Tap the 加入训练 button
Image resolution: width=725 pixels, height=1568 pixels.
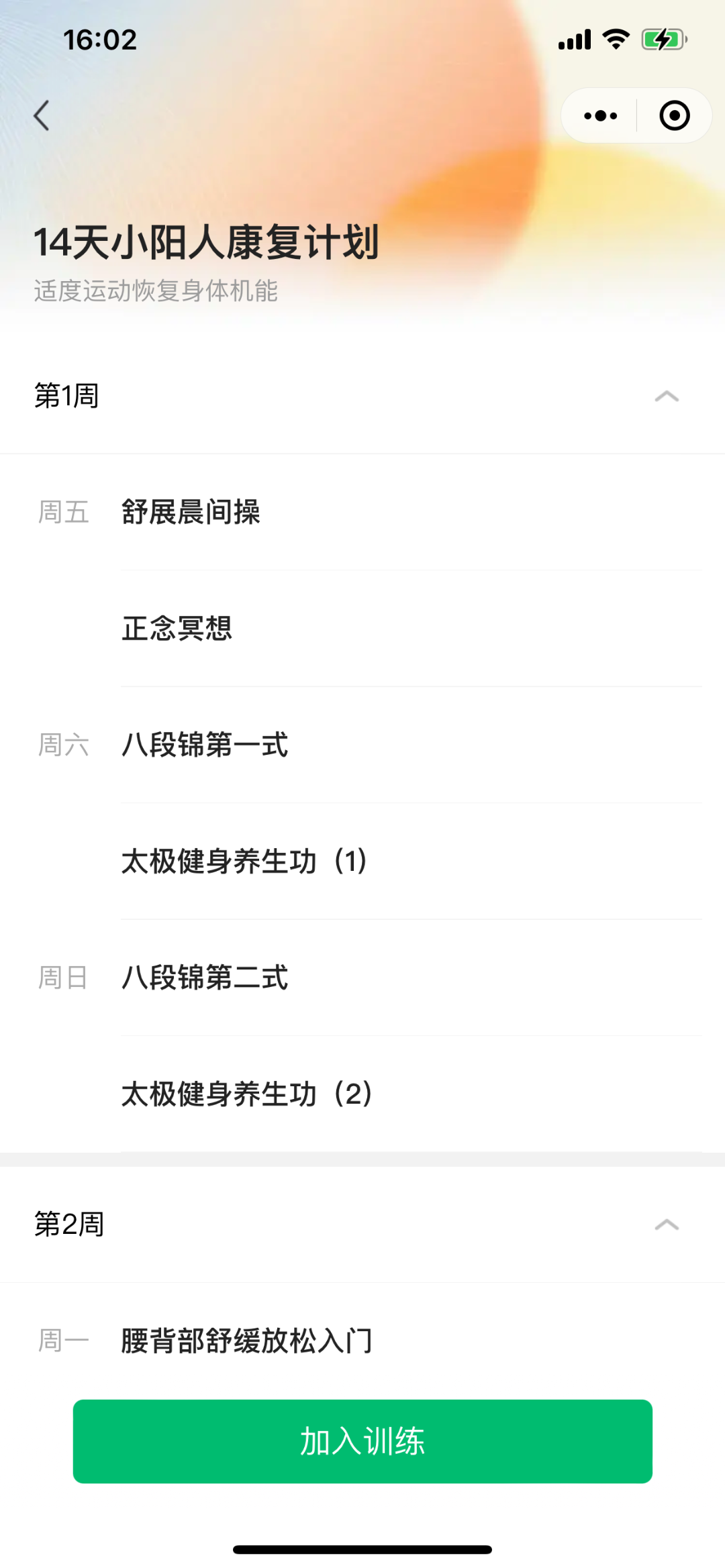click(362, 1441)
